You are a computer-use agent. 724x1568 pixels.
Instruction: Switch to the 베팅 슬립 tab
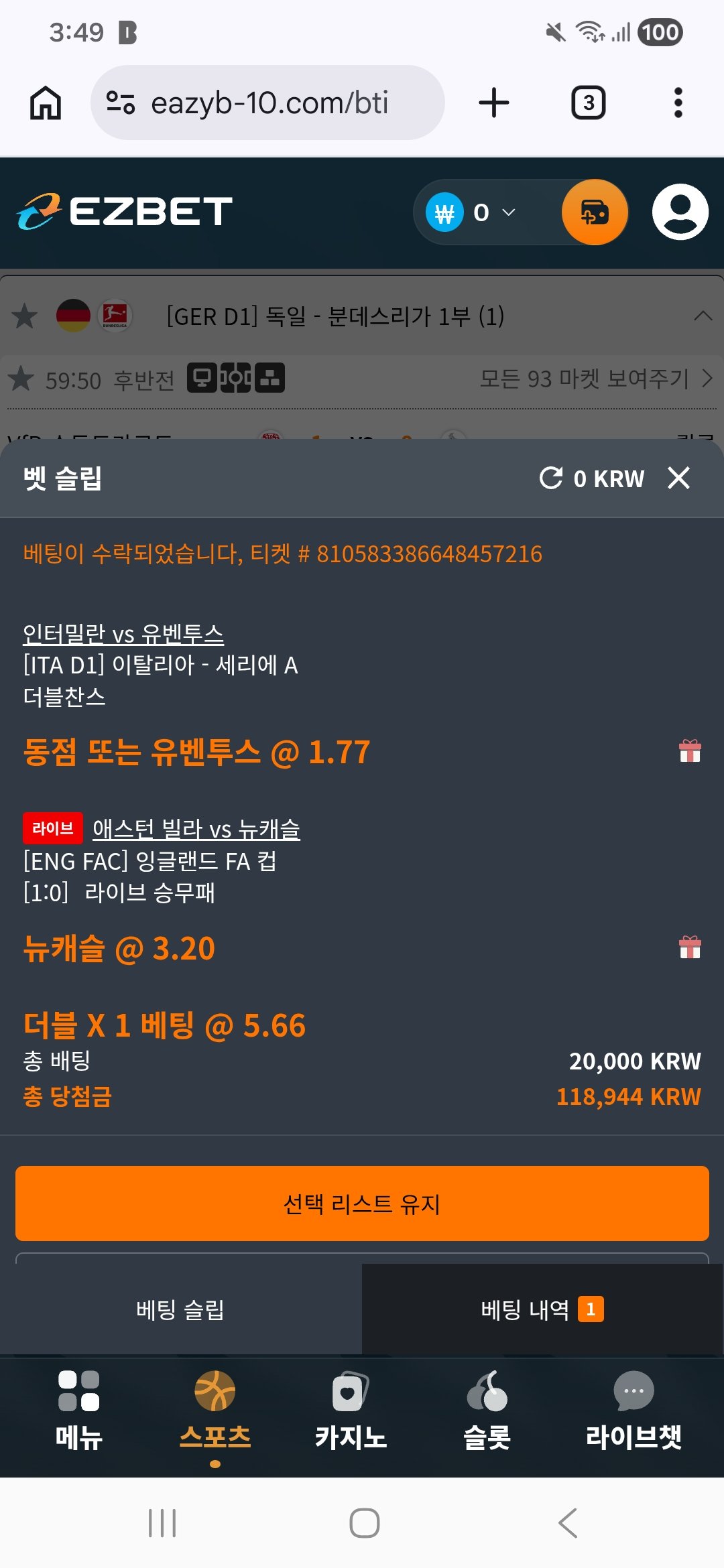click(180, 1309)
